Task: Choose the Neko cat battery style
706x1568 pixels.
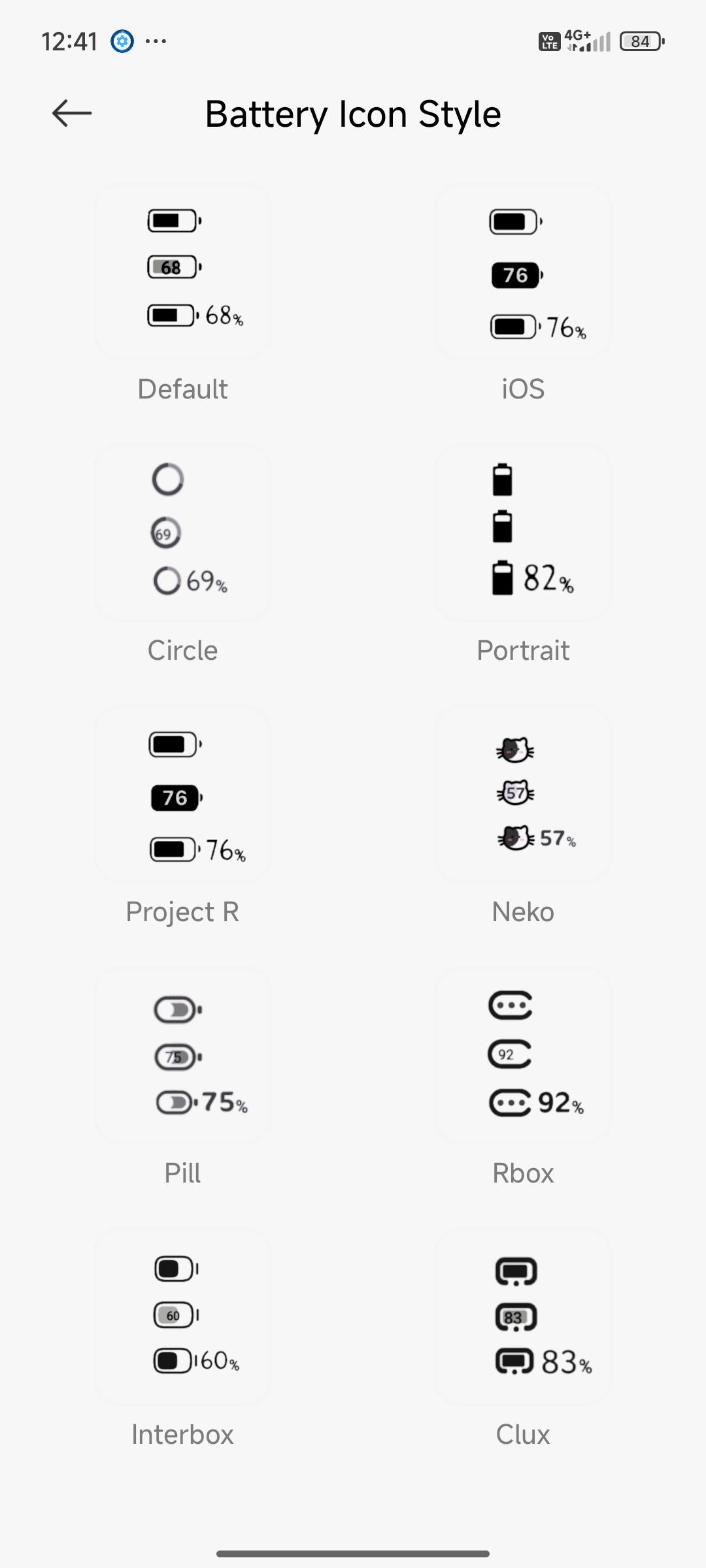Action: [x=523, y=794]
